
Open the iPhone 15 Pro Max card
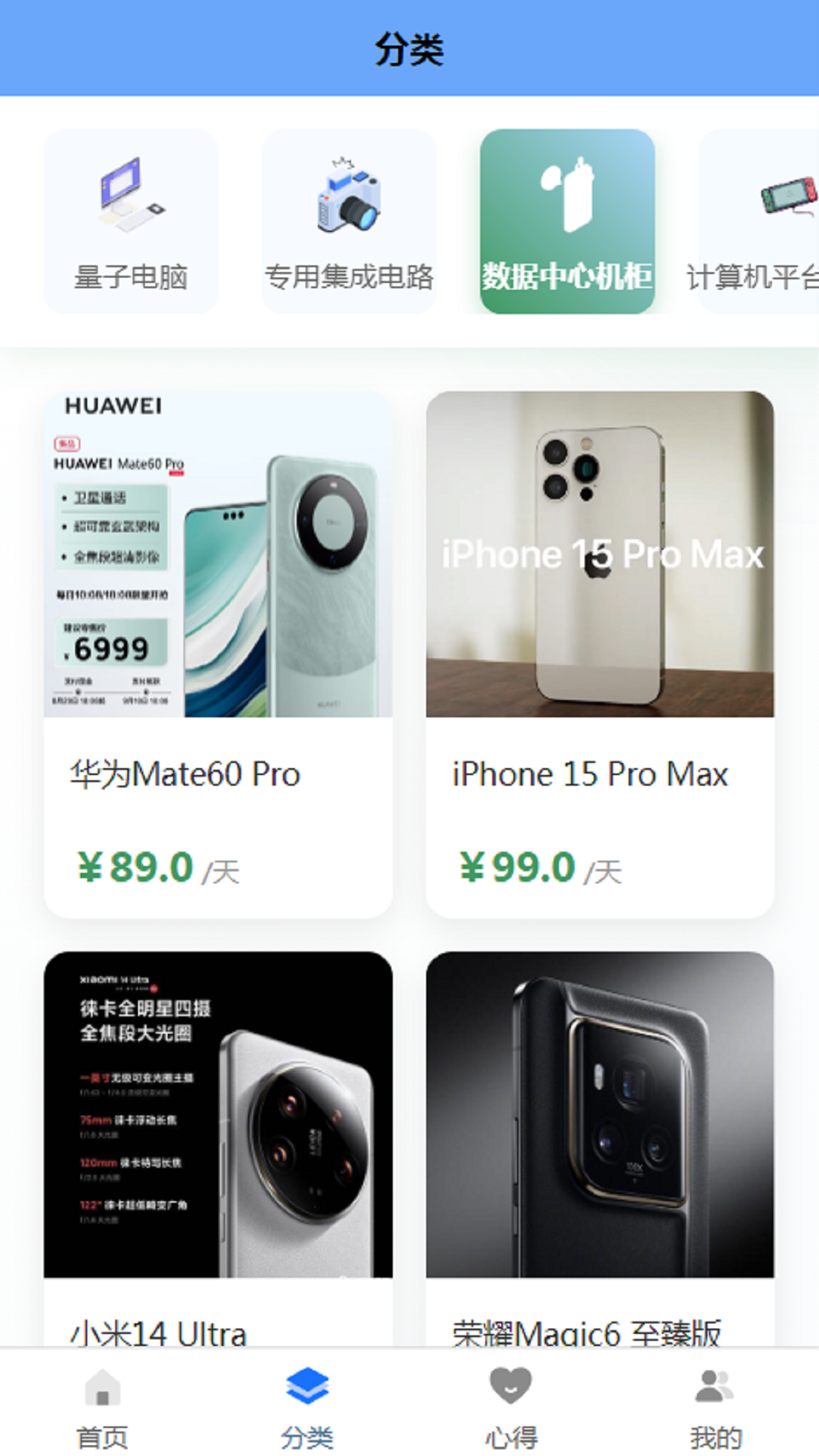(x=600, y=654)
